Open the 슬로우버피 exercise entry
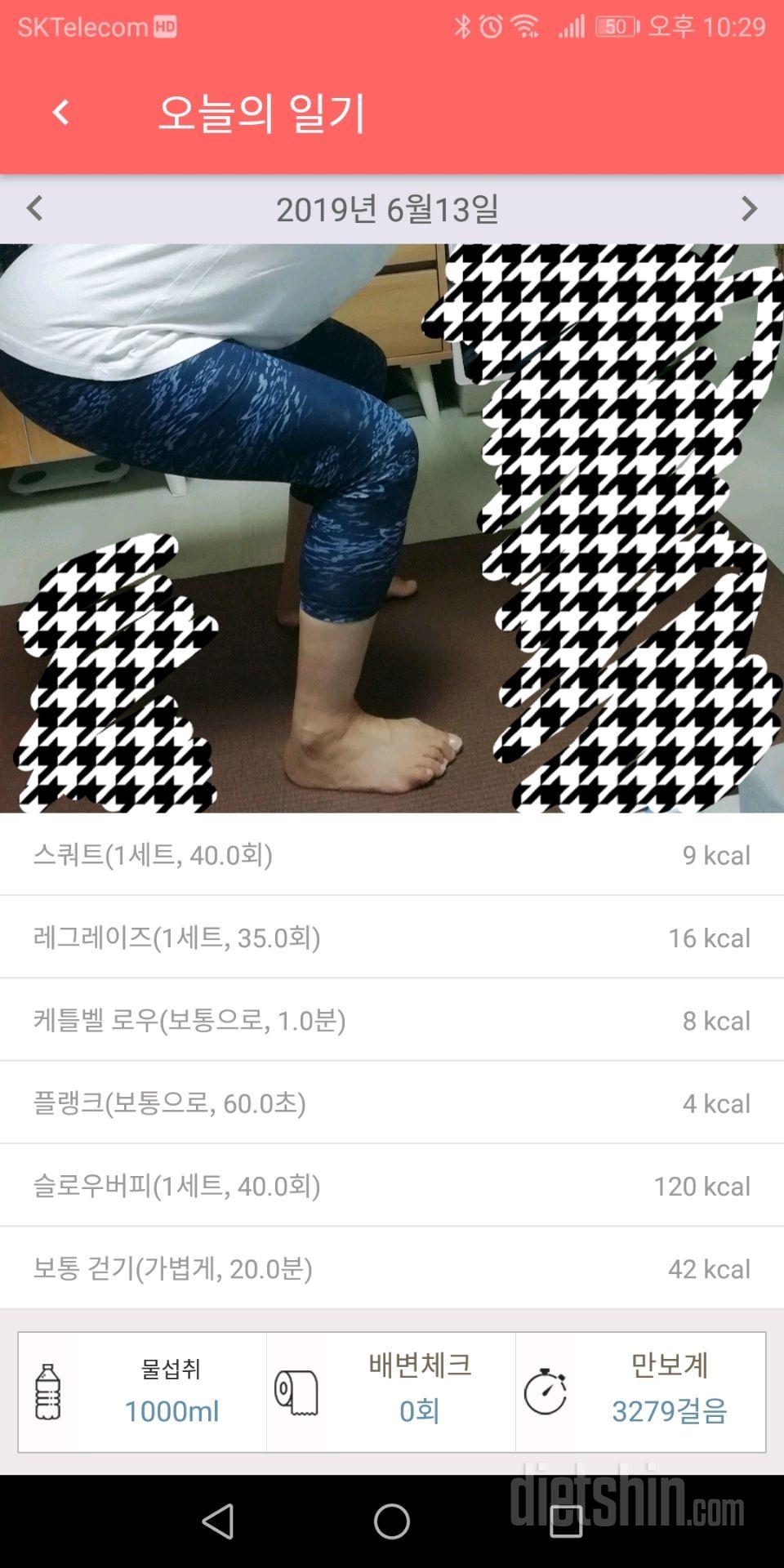 (392, 1186)
